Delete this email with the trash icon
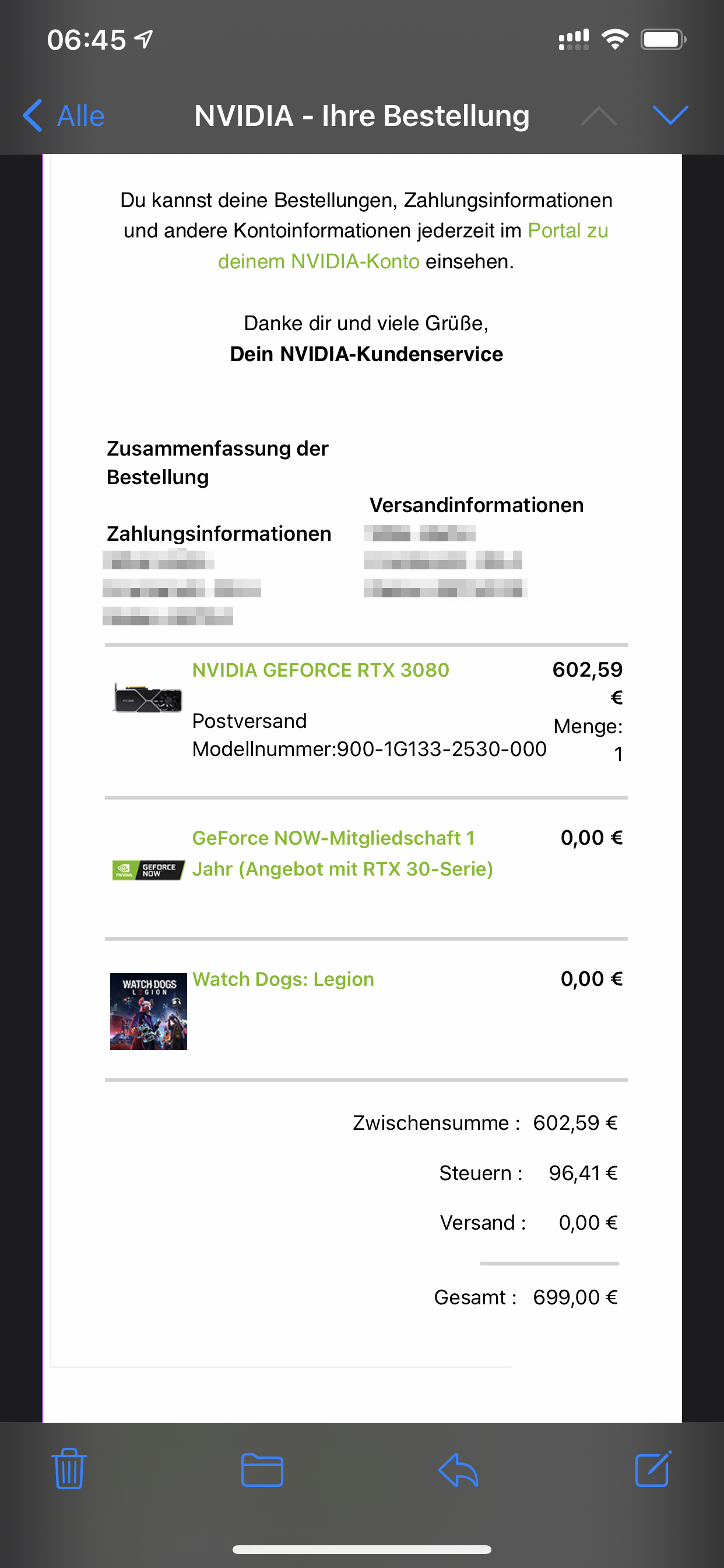 (x=69, y=1469)
